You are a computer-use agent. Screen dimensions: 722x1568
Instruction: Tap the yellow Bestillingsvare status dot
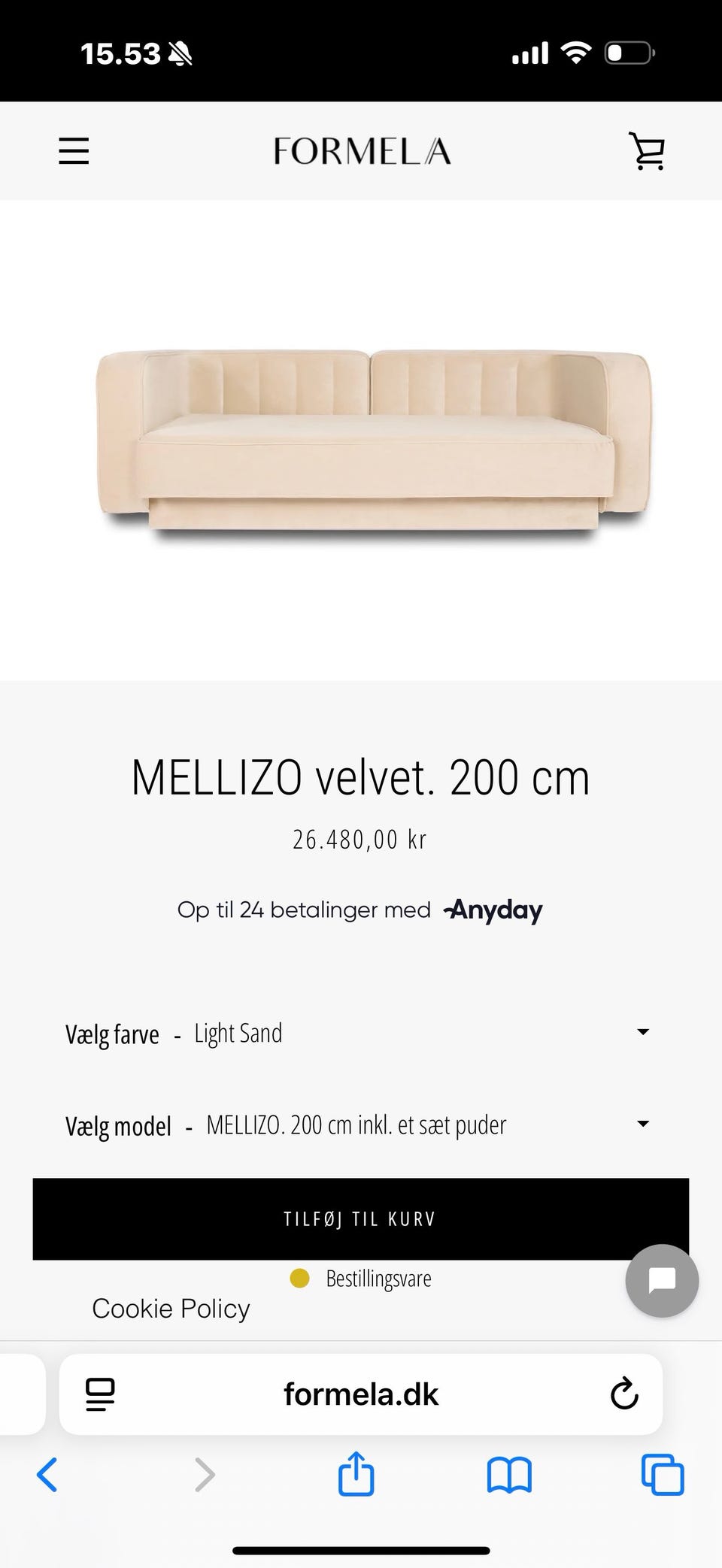tap(299, 1278)
